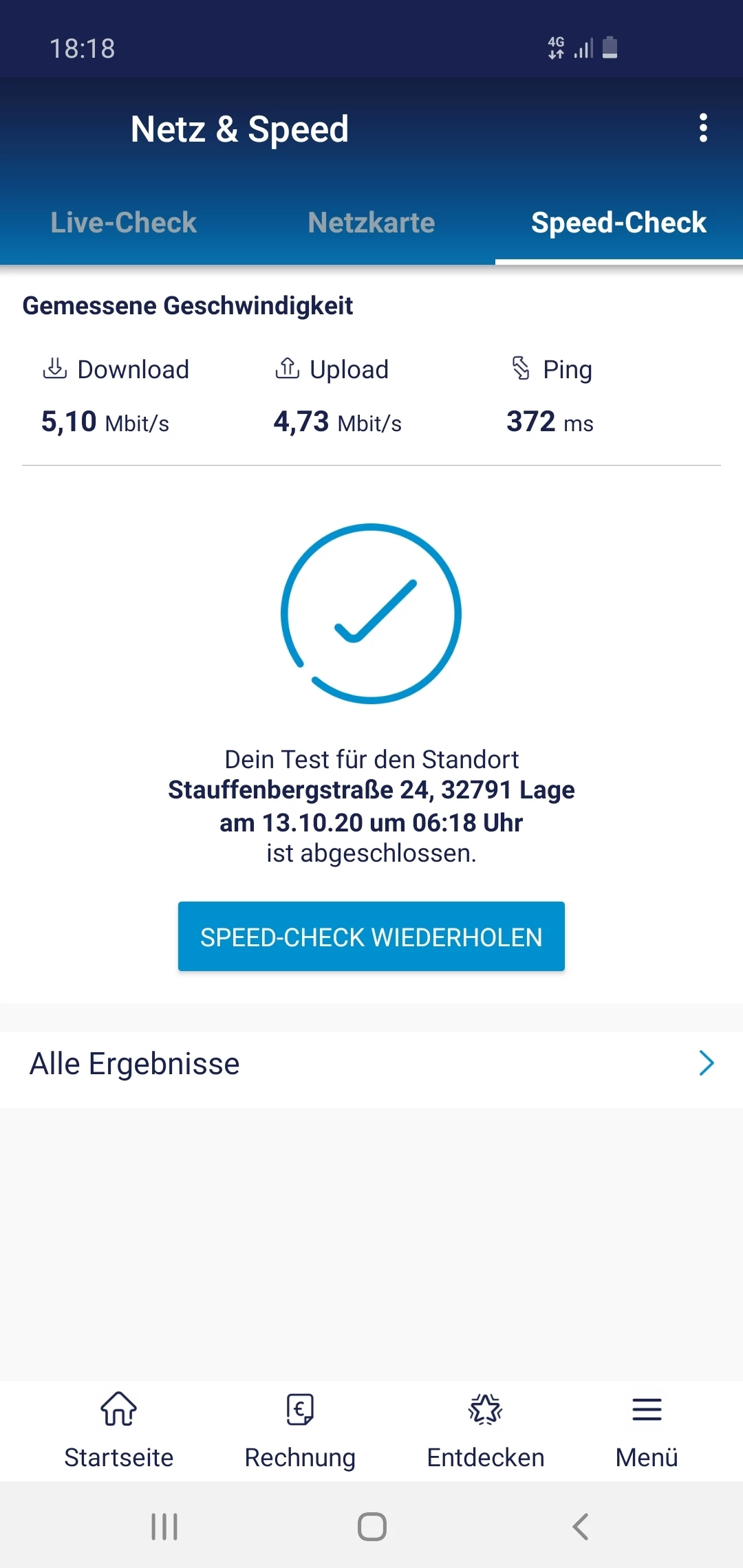Repeat test with Speed-Check wiederholen button

[x=371, y=937]
